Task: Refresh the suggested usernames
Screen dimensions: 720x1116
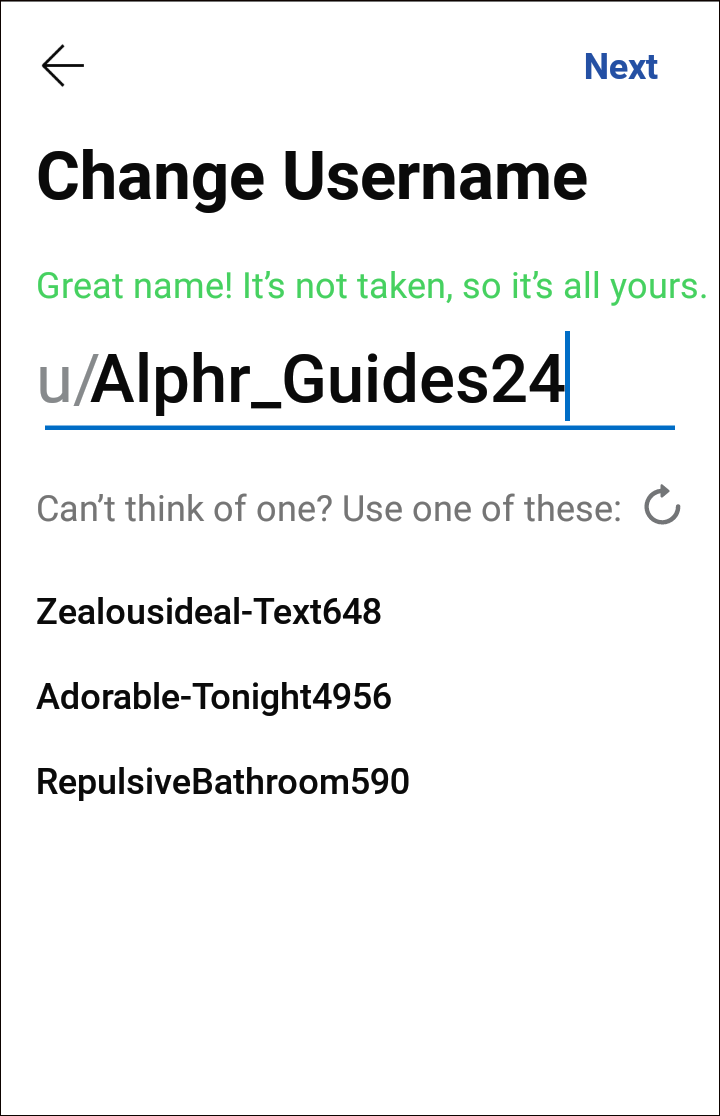Action: tap(662, 506)
